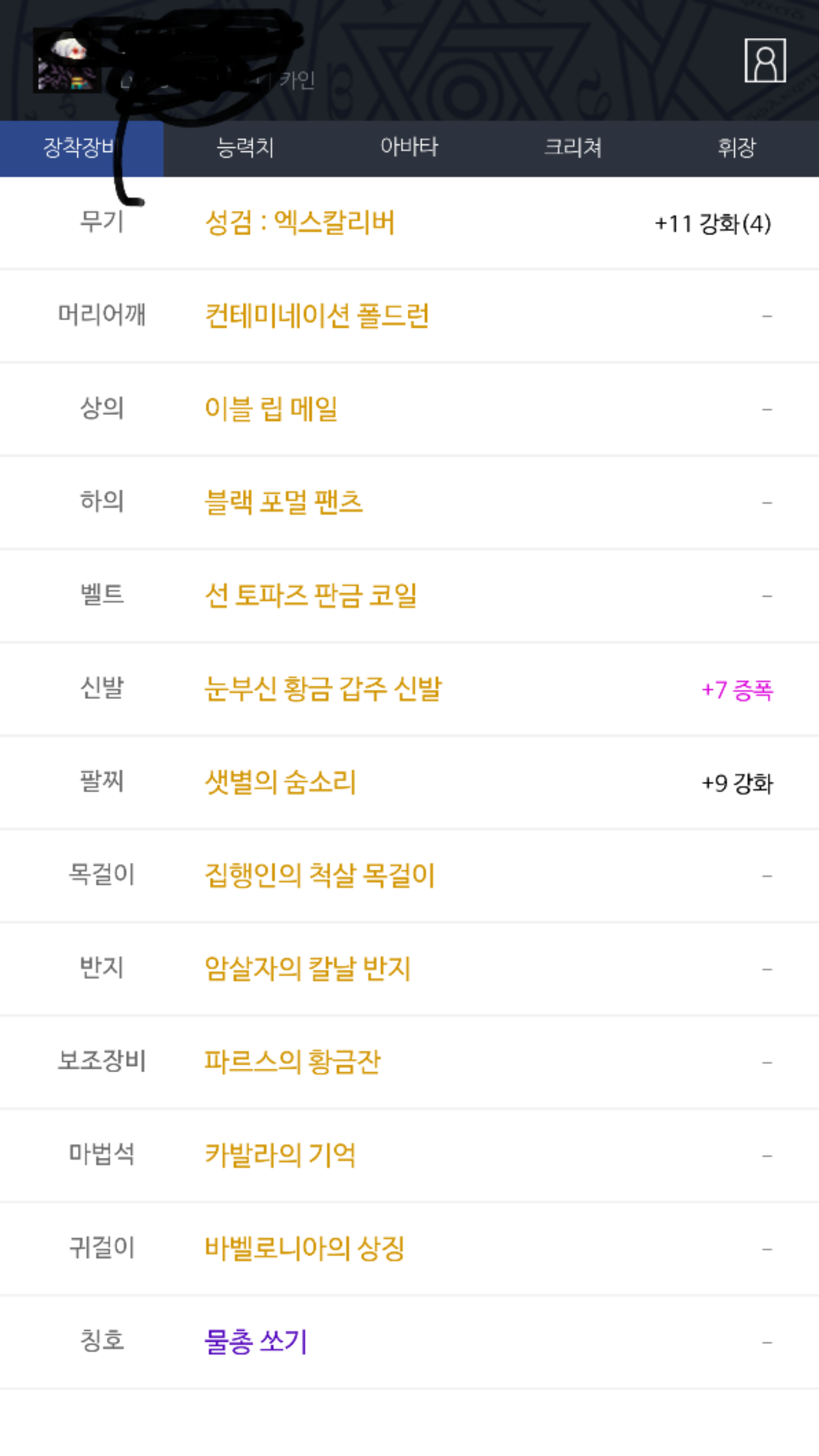
Task: Open the profile icon in the header
Action: coord(765,60)
